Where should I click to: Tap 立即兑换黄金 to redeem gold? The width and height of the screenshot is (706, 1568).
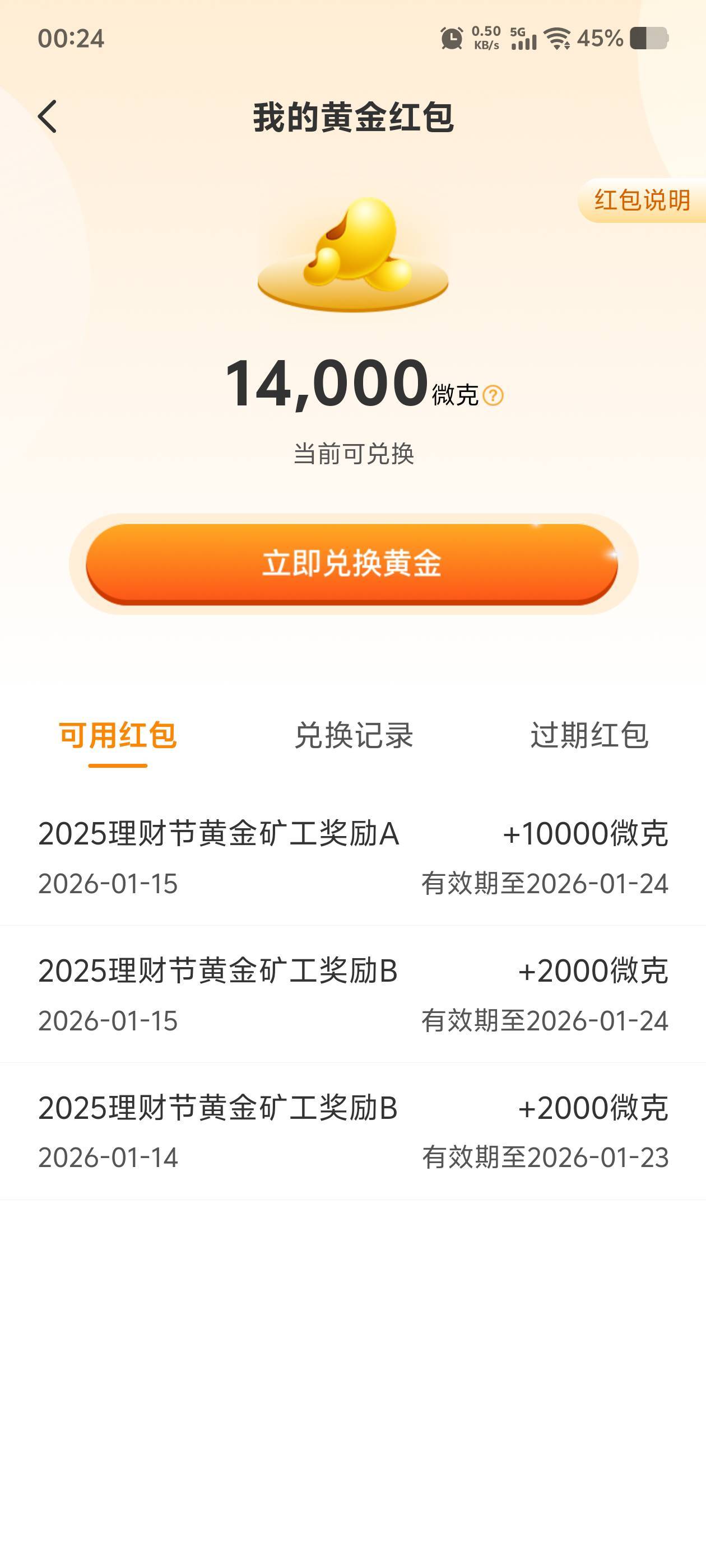(352, 563)
